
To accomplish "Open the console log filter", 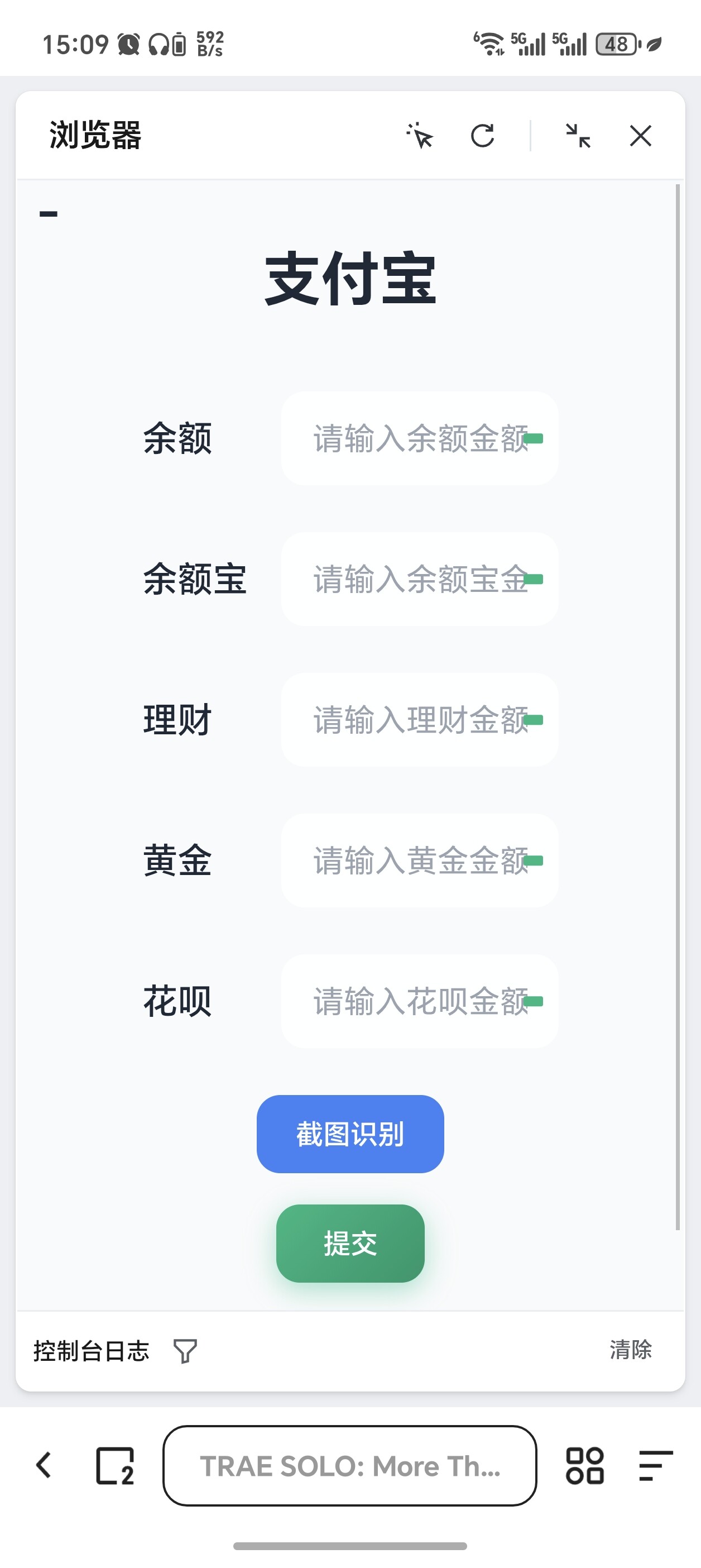I will (185, 1351).
